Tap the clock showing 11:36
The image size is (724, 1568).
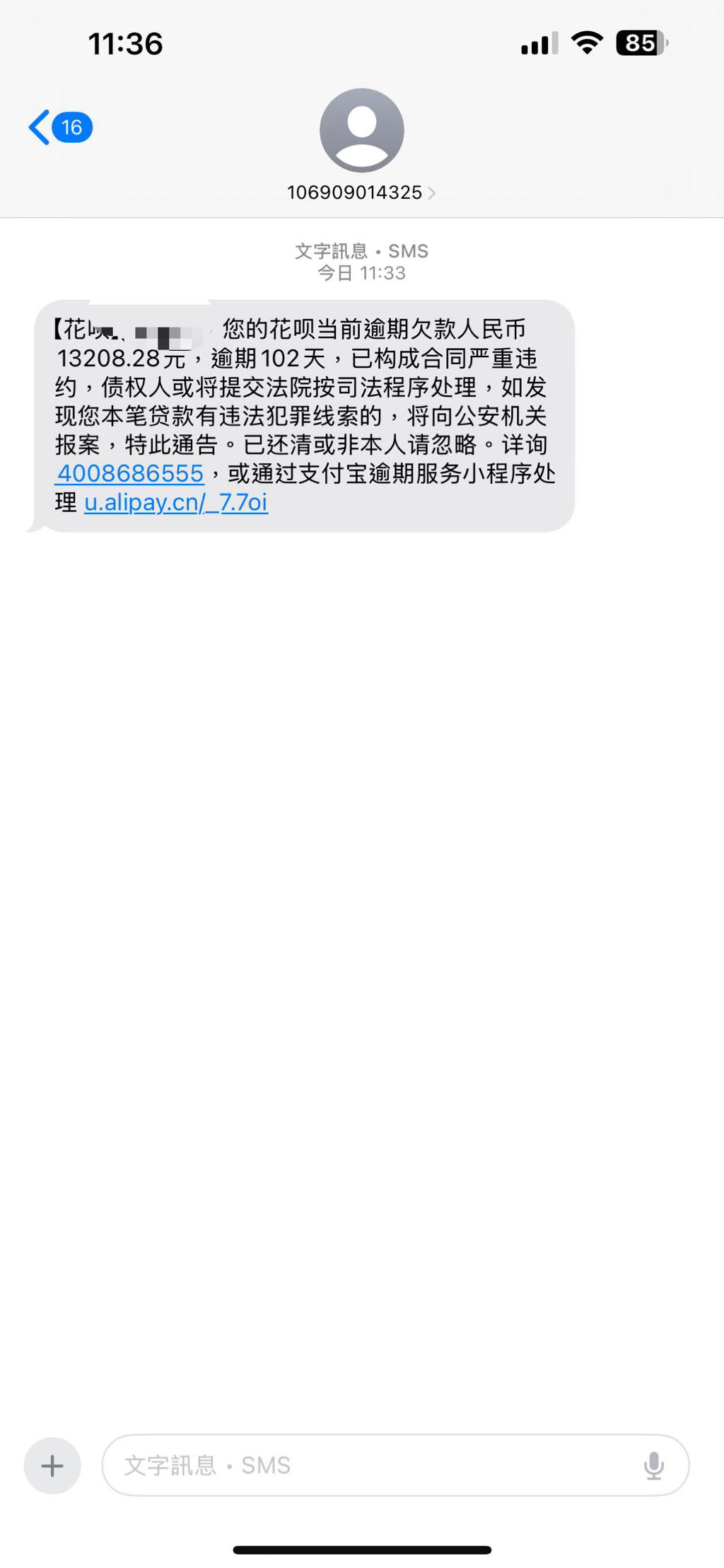tap(126, 44)
